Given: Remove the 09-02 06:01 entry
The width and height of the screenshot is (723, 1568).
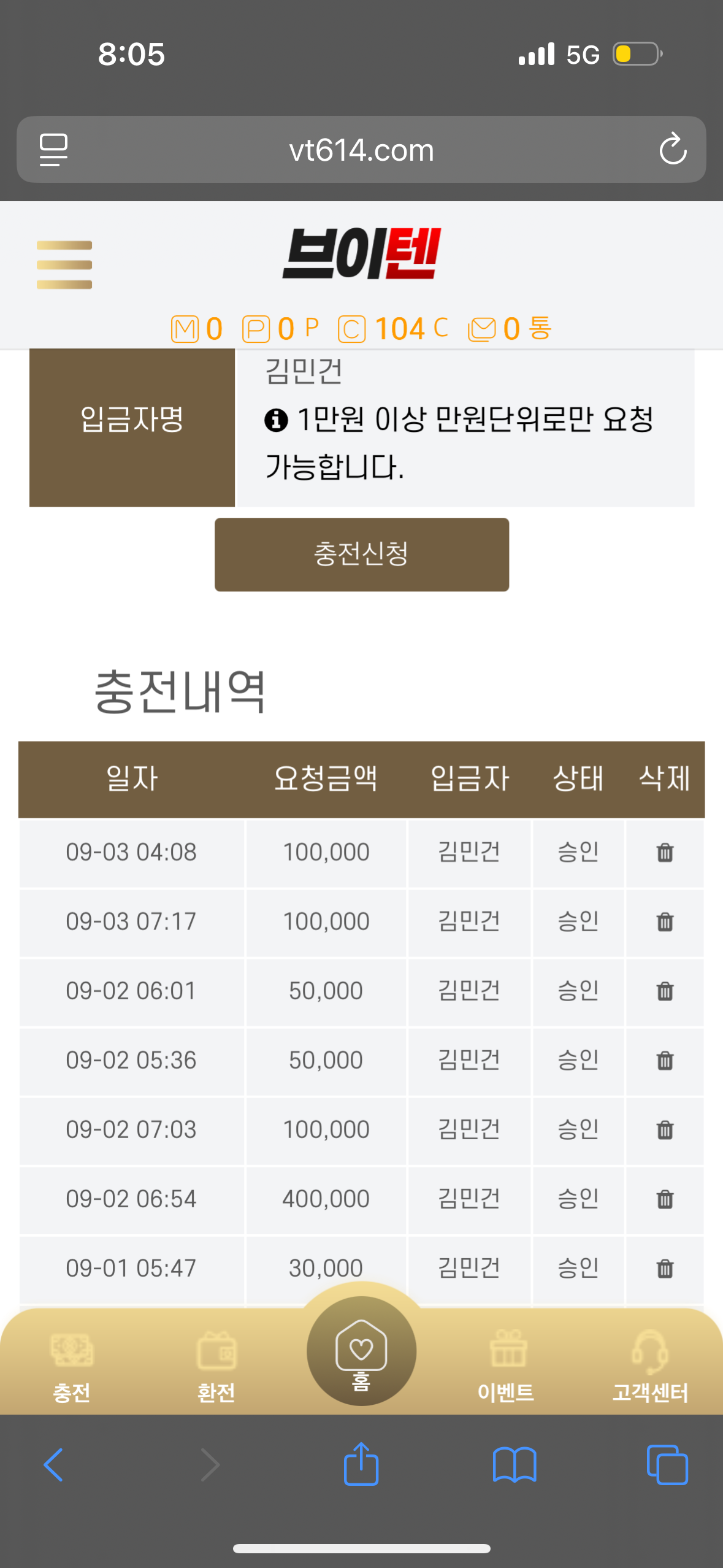Looking at the screenshot, I should click(665, 991).
